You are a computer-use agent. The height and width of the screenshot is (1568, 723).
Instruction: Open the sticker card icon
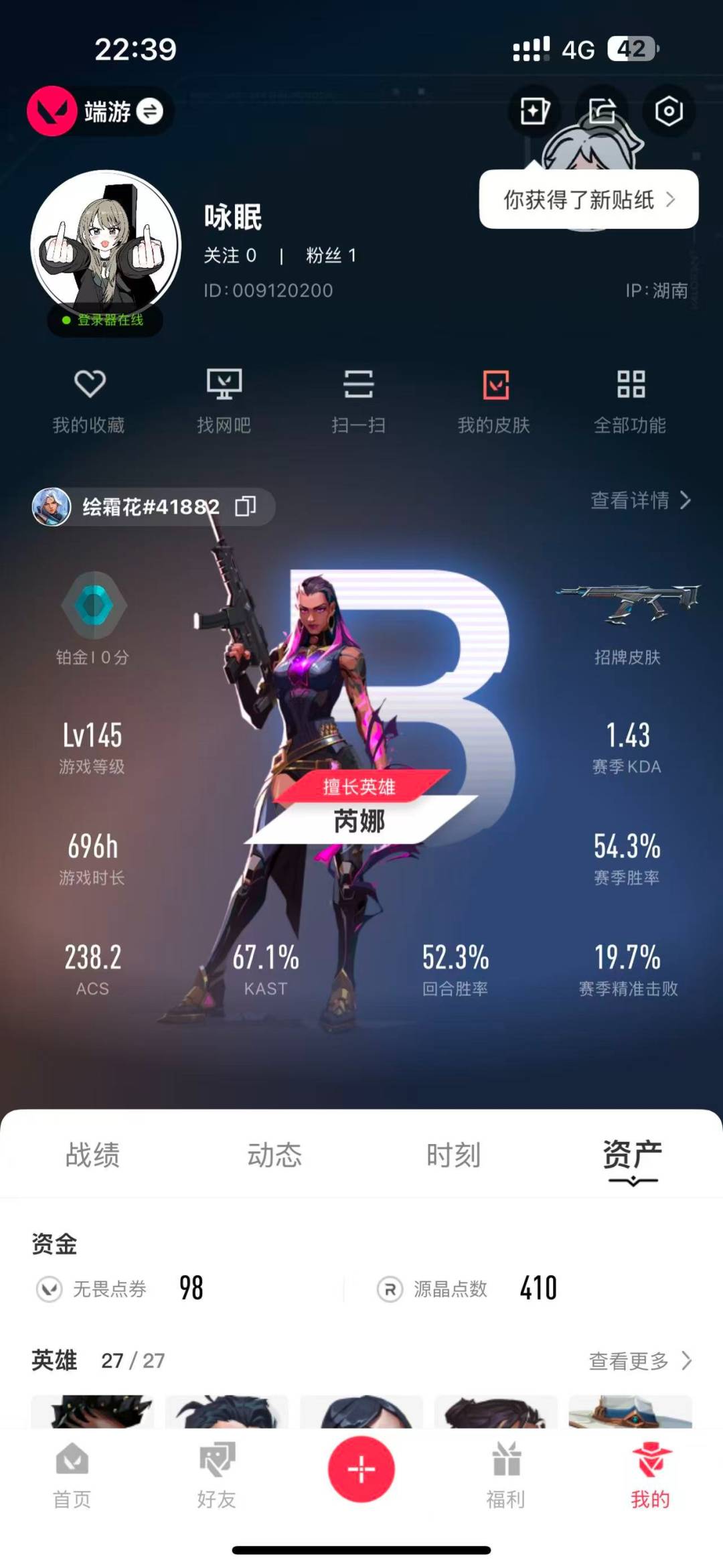534,111
